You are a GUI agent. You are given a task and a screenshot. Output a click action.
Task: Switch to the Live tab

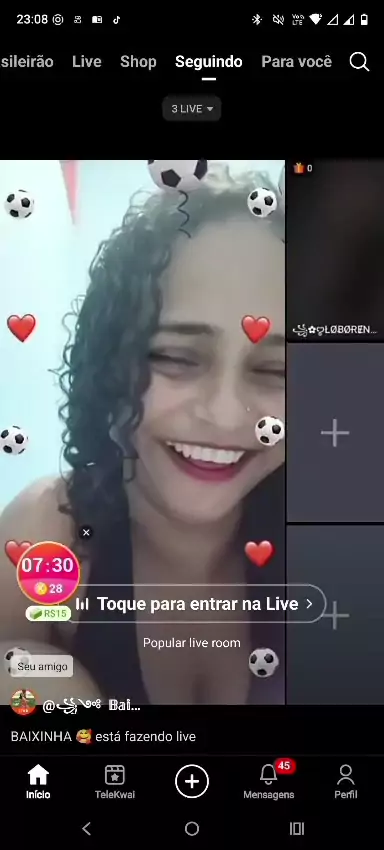[87, 62]
